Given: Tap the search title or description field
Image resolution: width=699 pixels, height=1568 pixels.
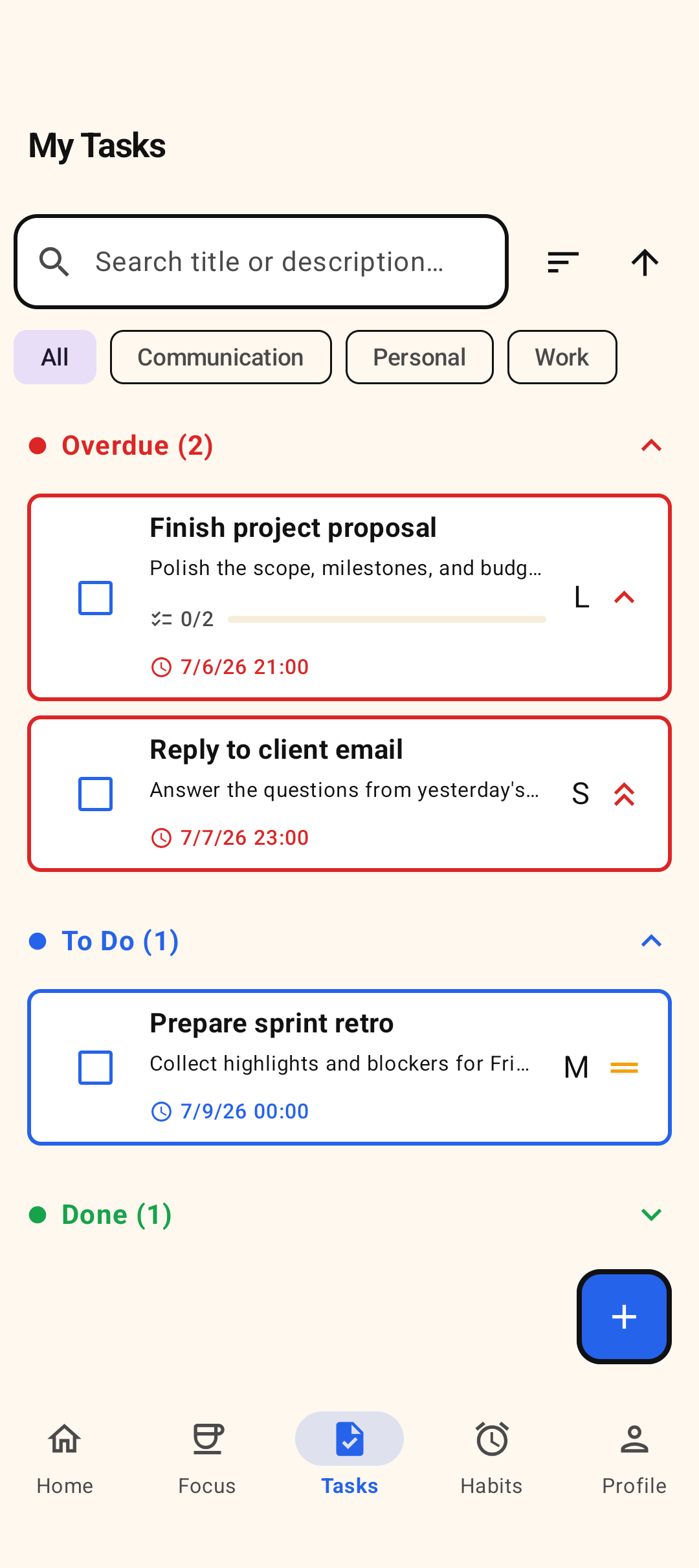Looking at the screenshot, I should point(261,262).
